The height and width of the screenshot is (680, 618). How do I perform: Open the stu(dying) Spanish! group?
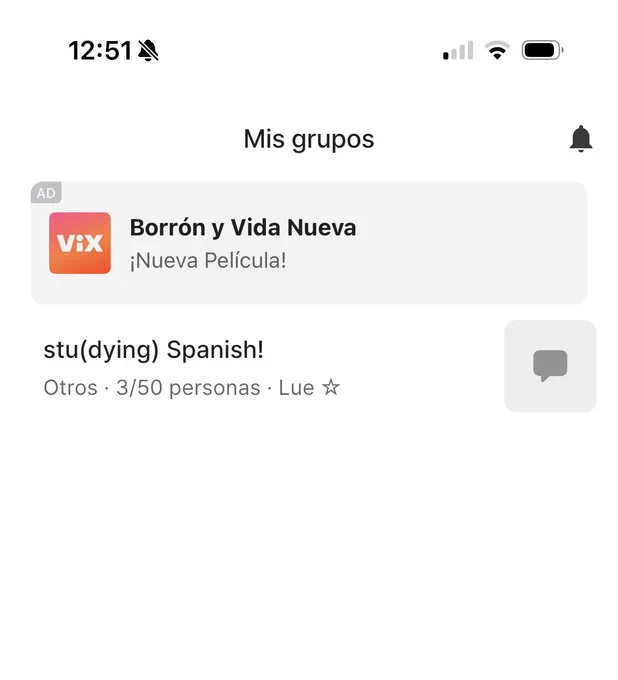(x=269, y=367)
